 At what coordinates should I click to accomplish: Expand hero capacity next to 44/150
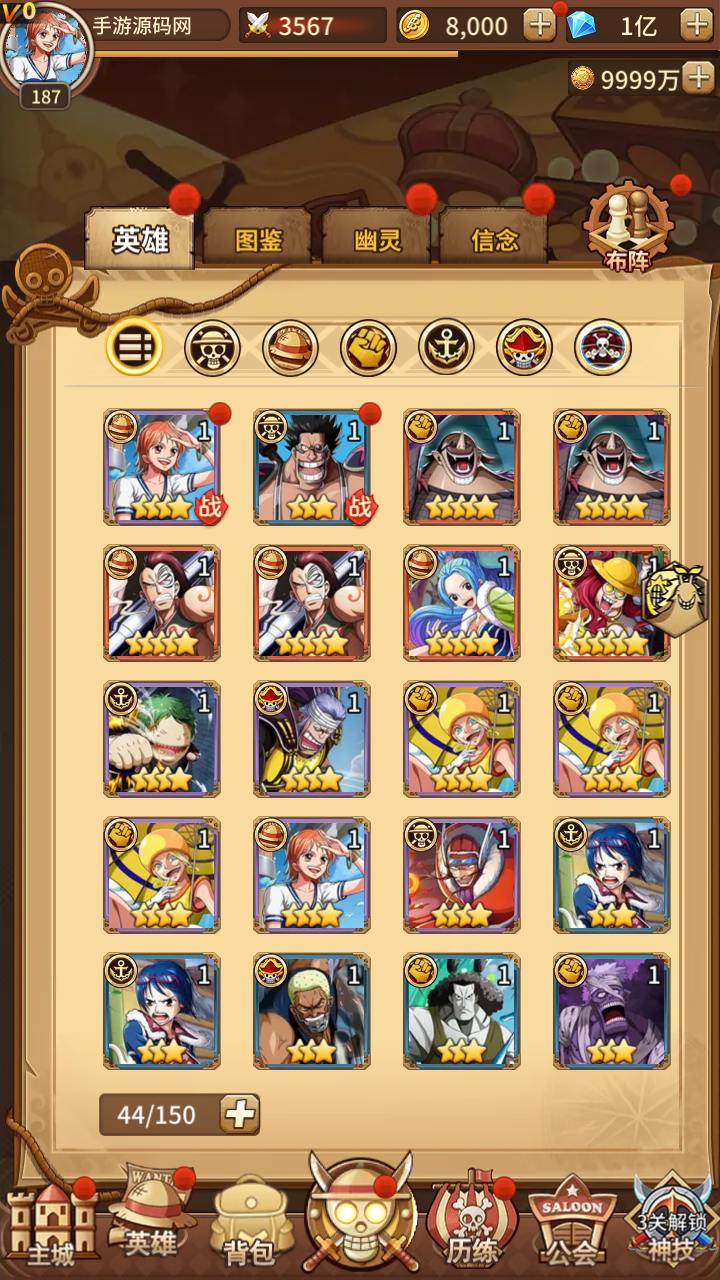tap(239, 1114)
